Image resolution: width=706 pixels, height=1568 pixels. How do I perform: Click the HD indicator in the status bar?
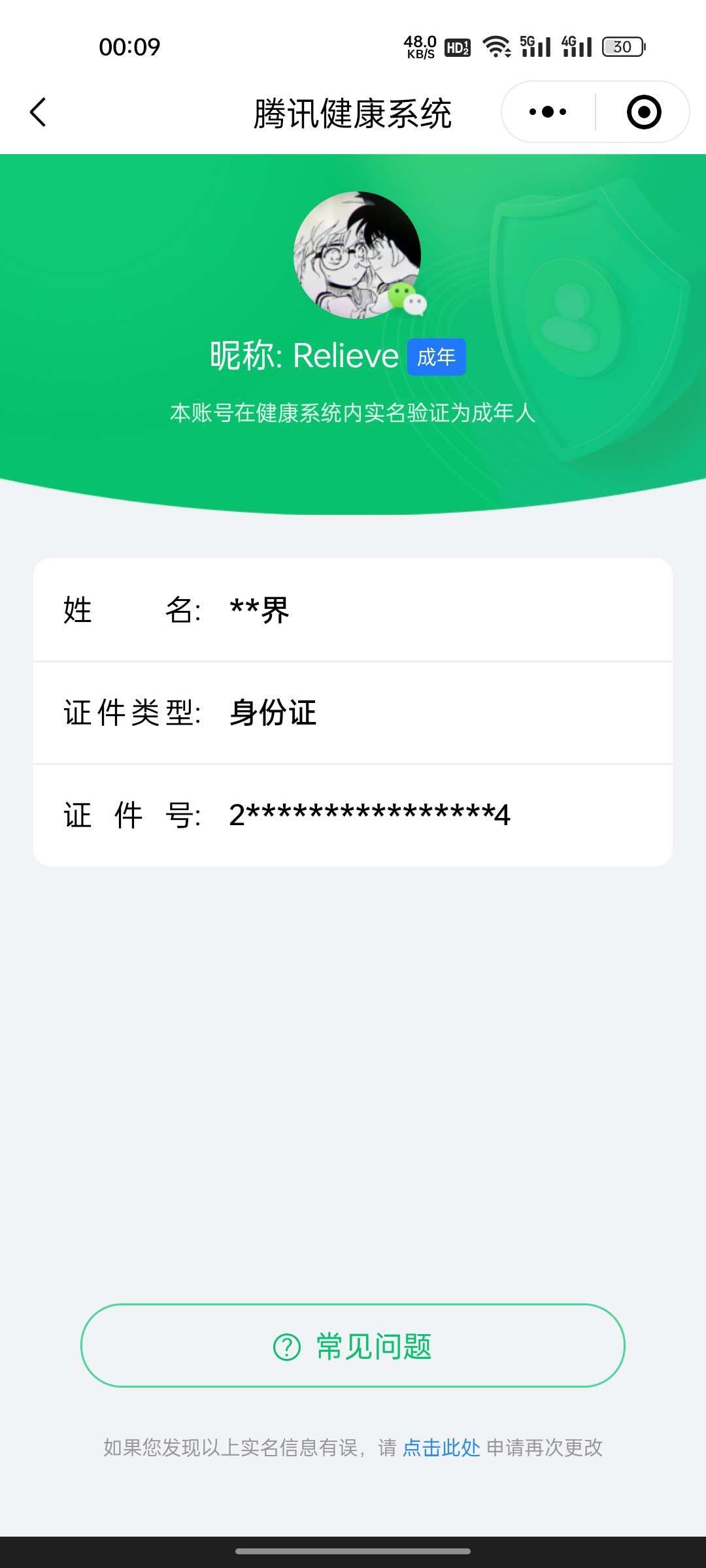point(456,46)
